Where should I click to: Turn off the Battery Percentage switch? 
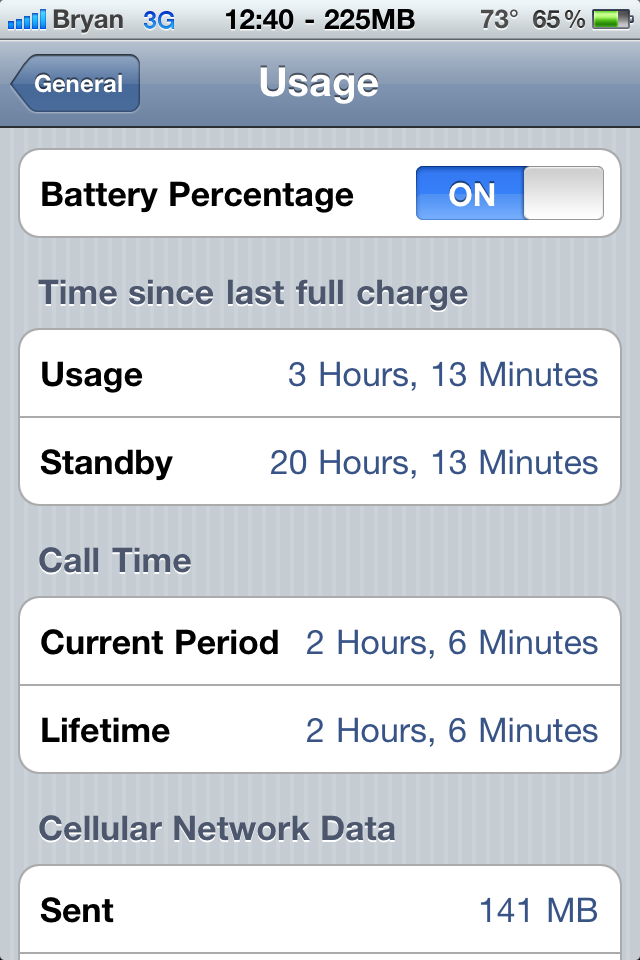pos(510,194)
